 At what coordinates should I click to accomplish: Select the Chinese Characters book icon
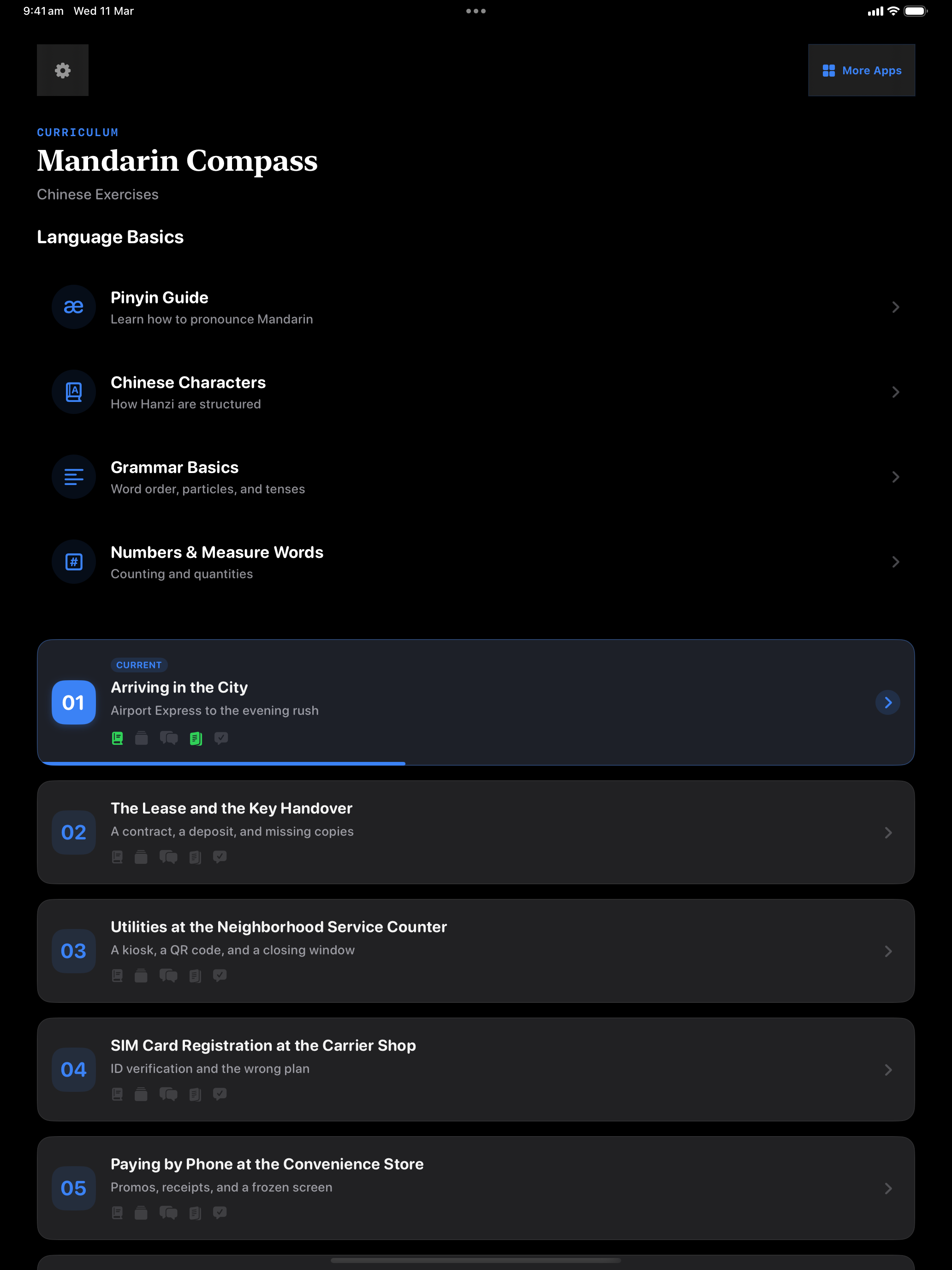click(73, 391)
